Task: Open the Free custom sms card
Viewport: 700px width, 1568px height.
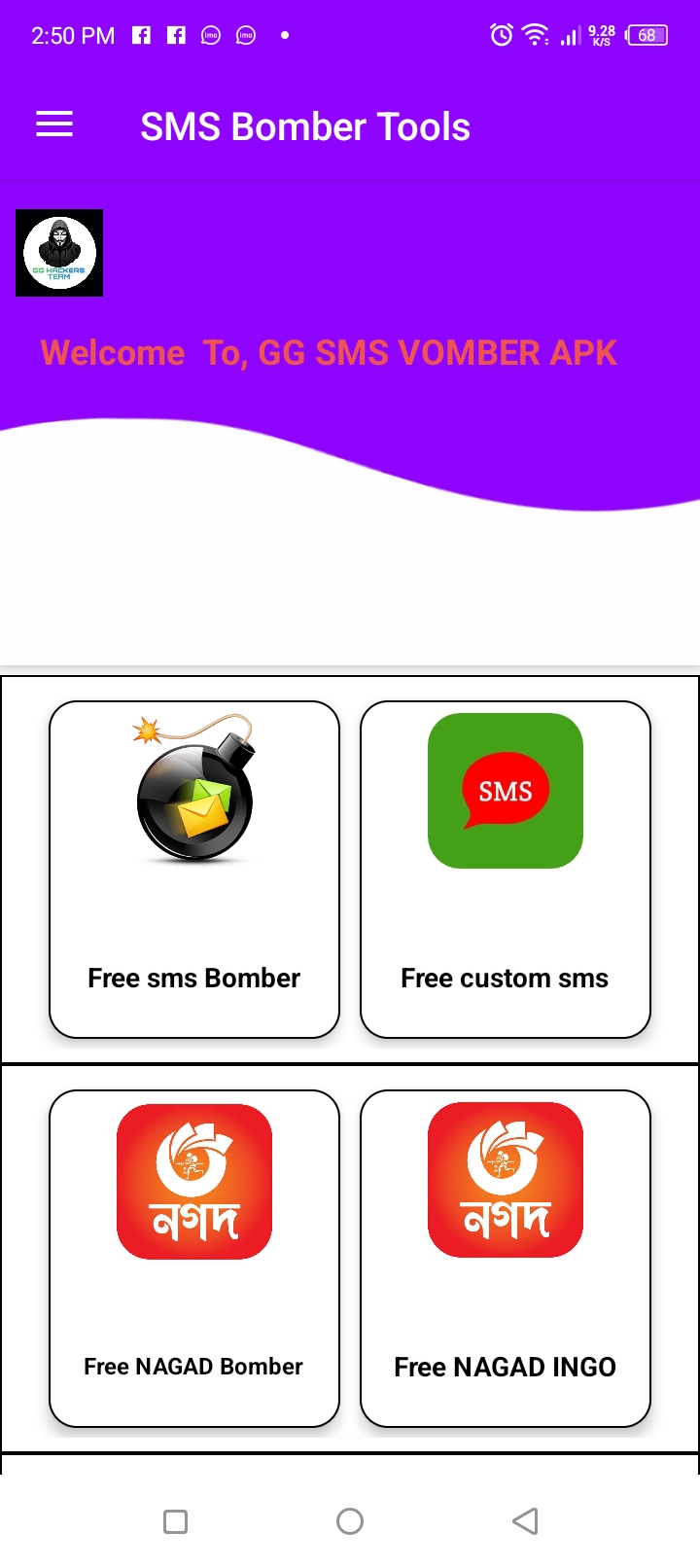Action: 506,870
